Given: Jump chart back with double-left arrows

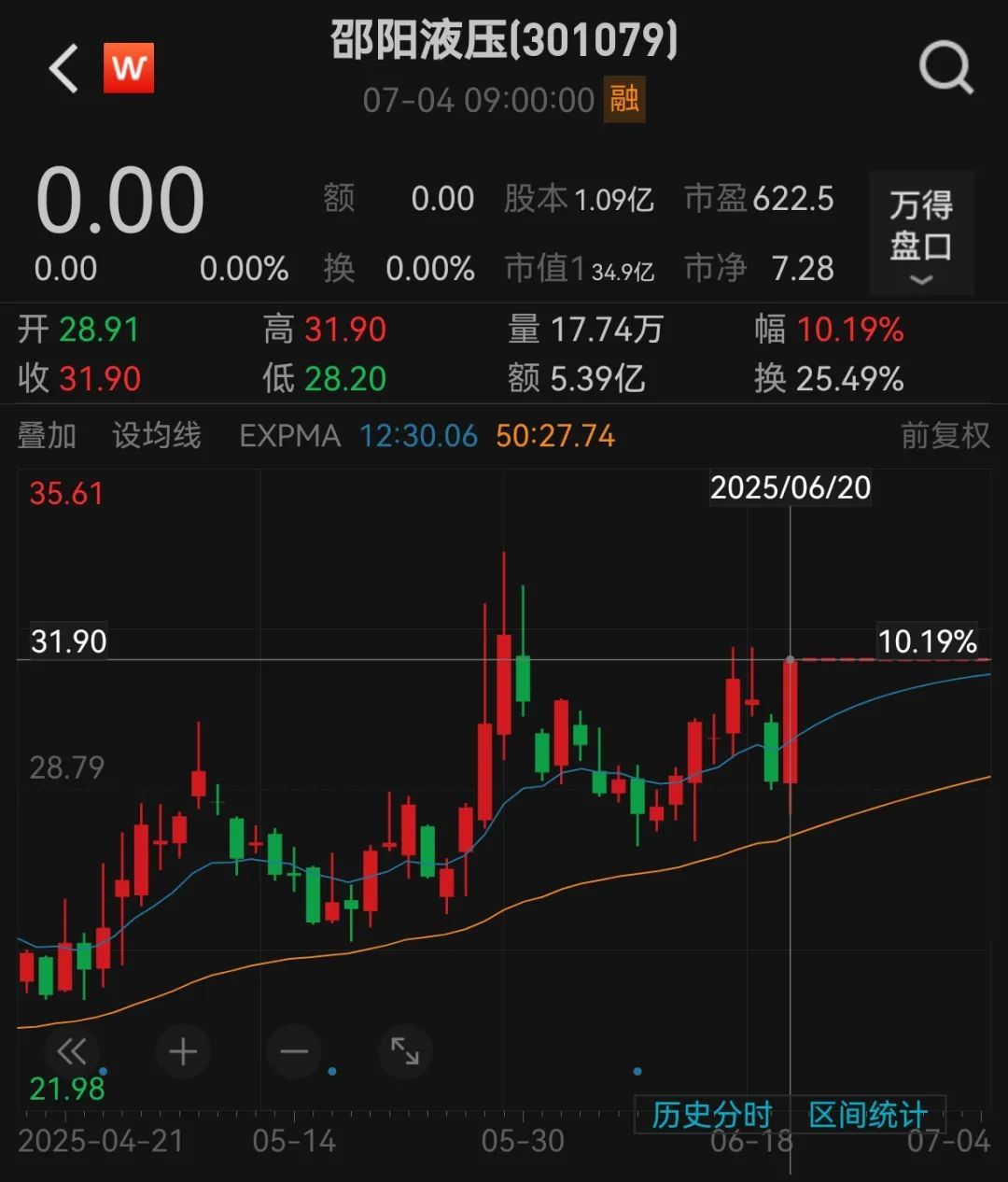Looking at the screenshot, I should (71, 1052).
